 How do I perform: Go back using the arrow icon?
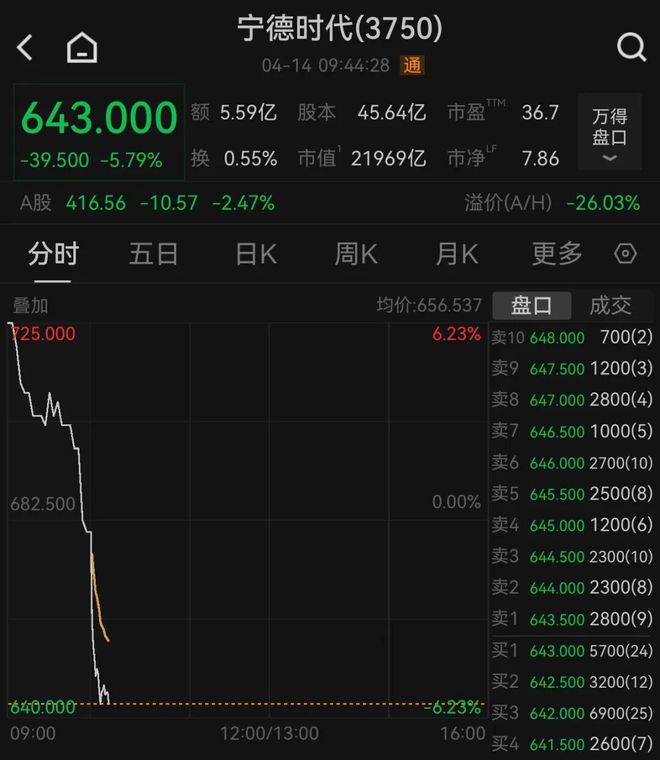pos(26,47)
